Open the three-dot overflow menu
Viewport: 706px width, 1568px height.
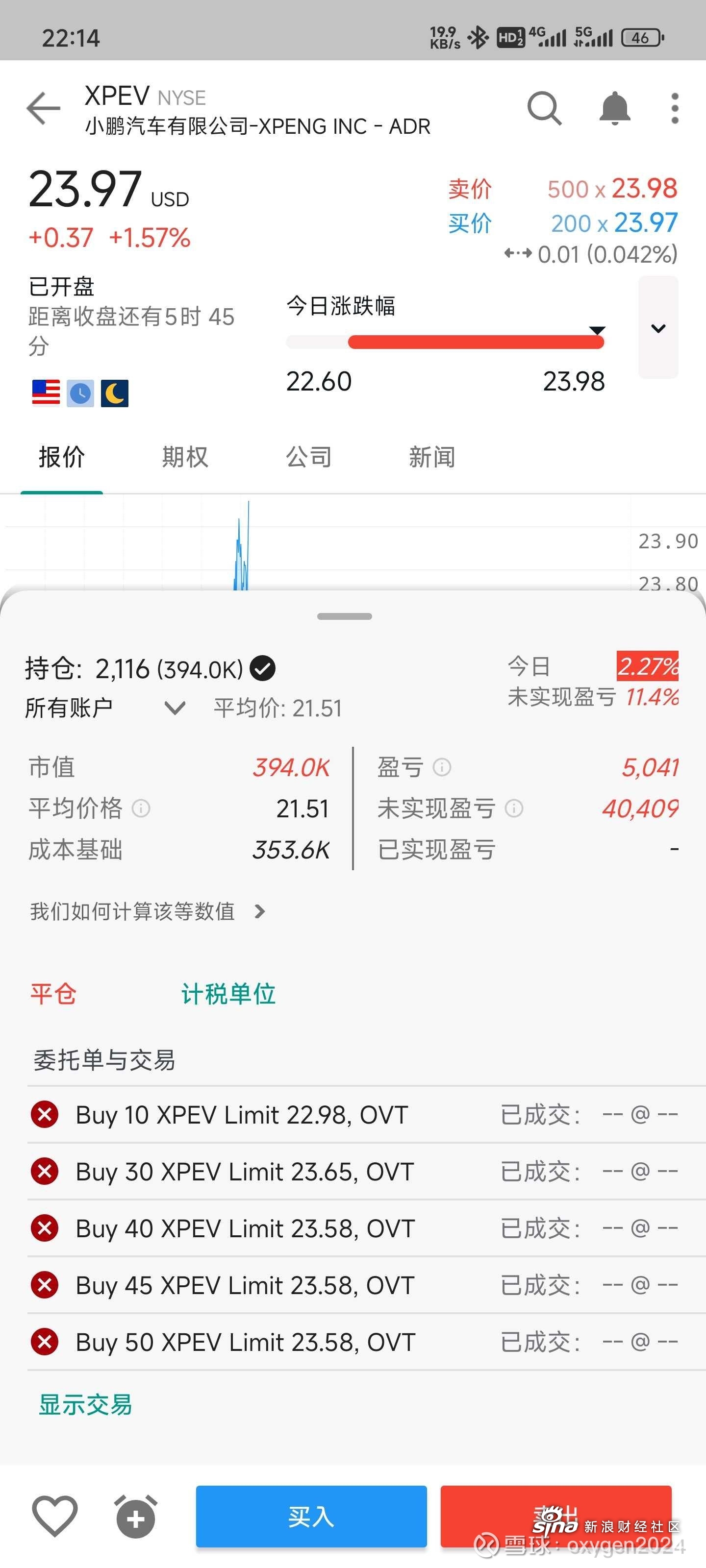point(674,108)
